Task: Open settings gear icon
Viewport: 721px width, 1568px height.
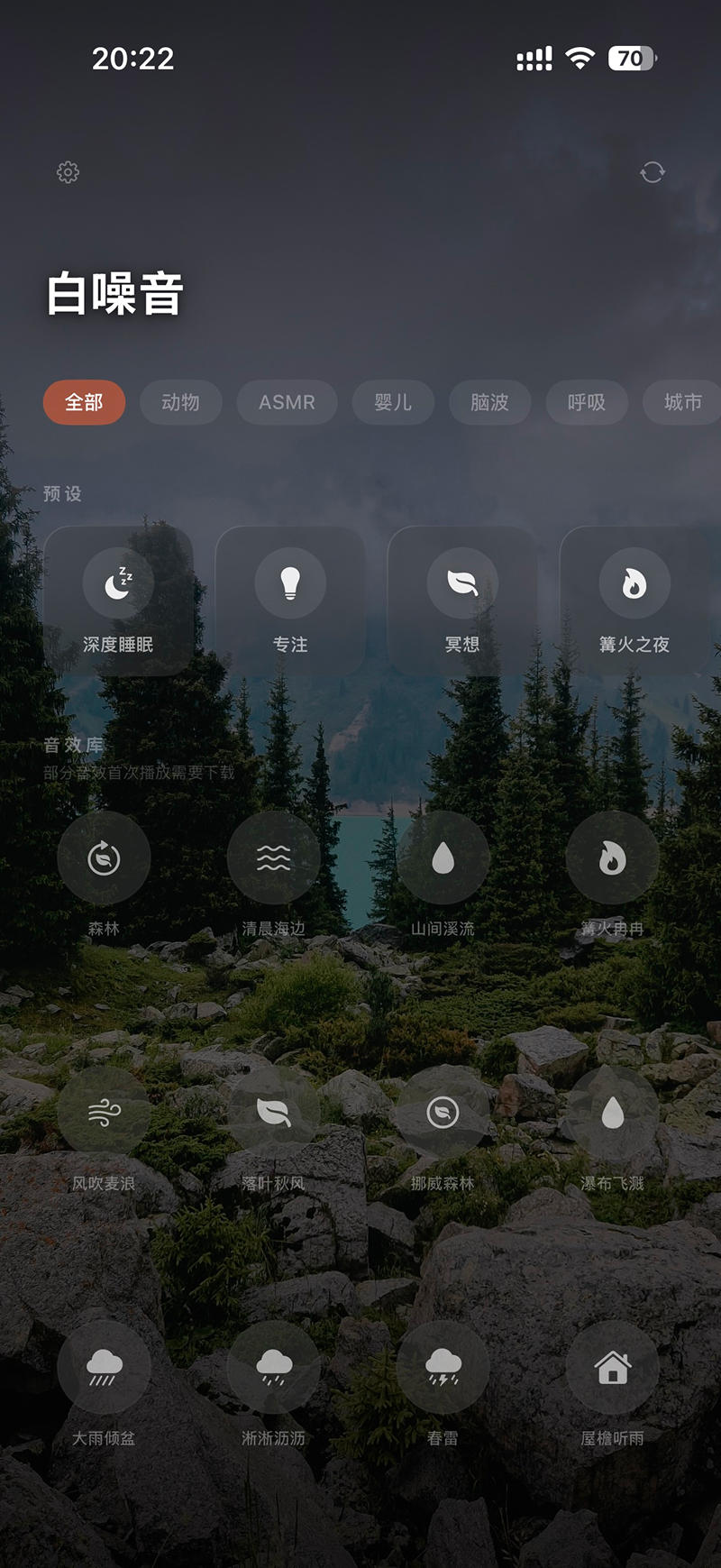Action: [68, 172]
